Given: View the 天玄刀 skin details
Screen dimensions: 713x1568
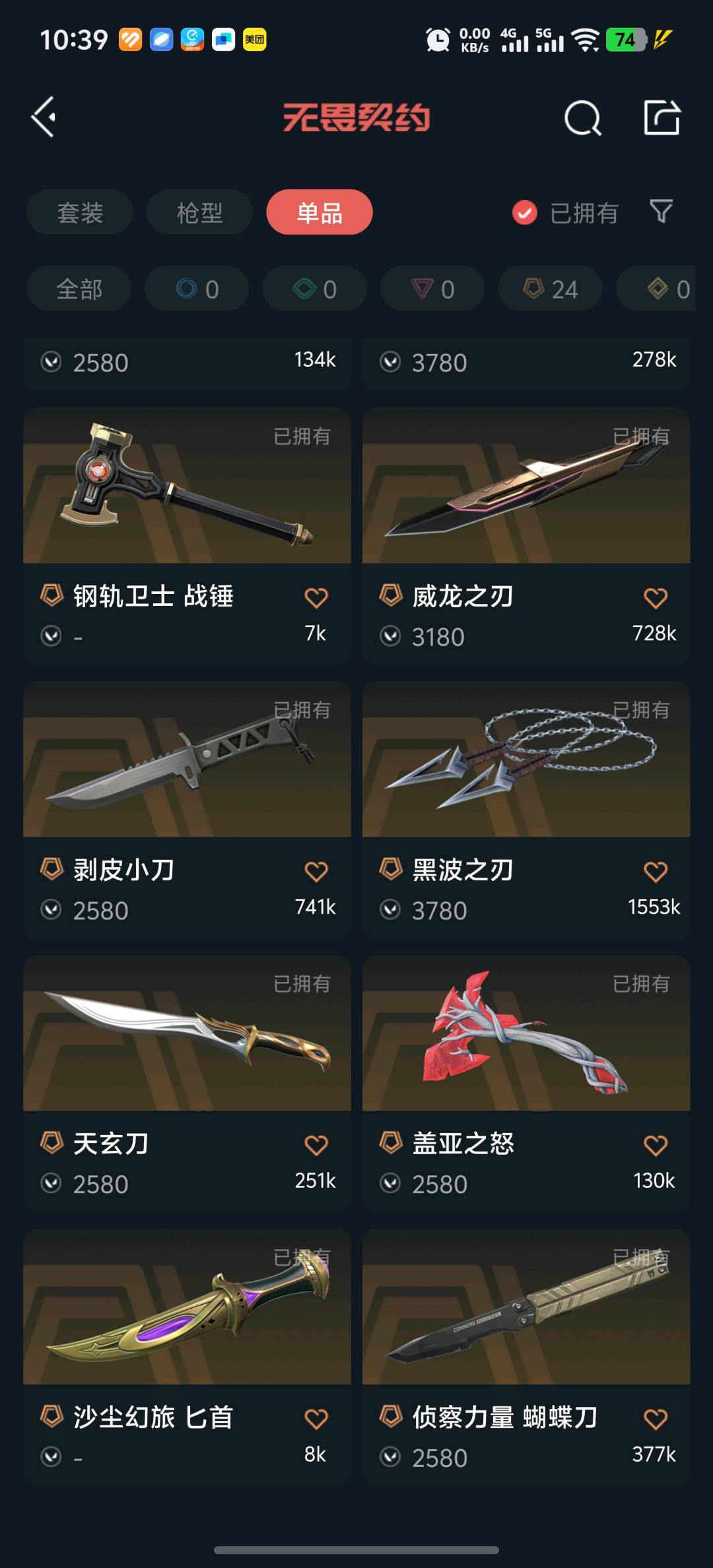Looking at the screenshot, I should (187, 1082).
